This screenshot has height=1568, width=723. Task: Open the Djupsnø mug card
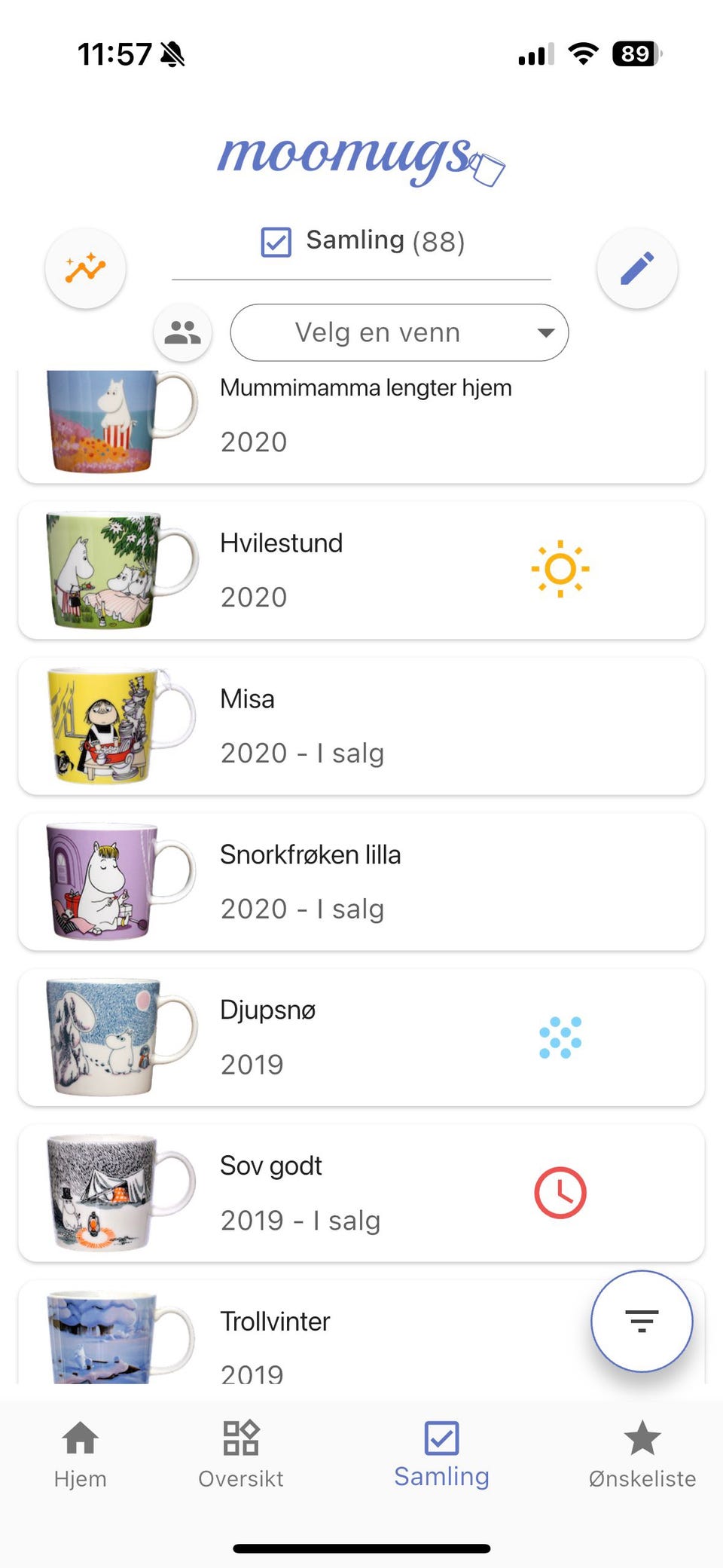(x=361, y=1038)
